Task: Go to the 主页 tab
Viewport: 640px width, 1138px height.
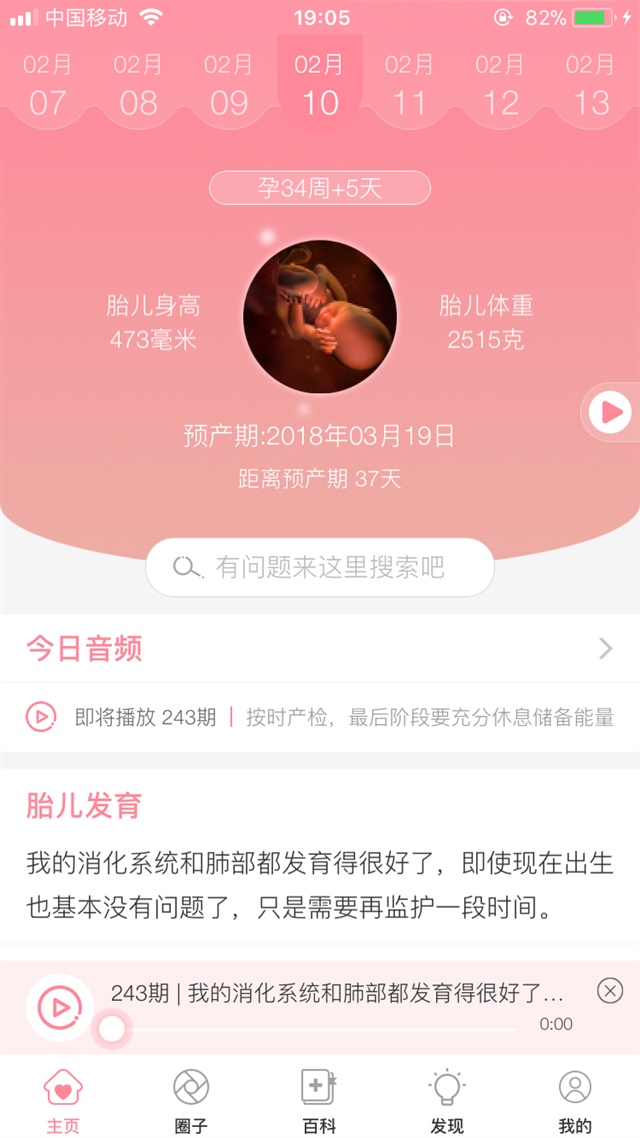Action: tap(63, 1099)
